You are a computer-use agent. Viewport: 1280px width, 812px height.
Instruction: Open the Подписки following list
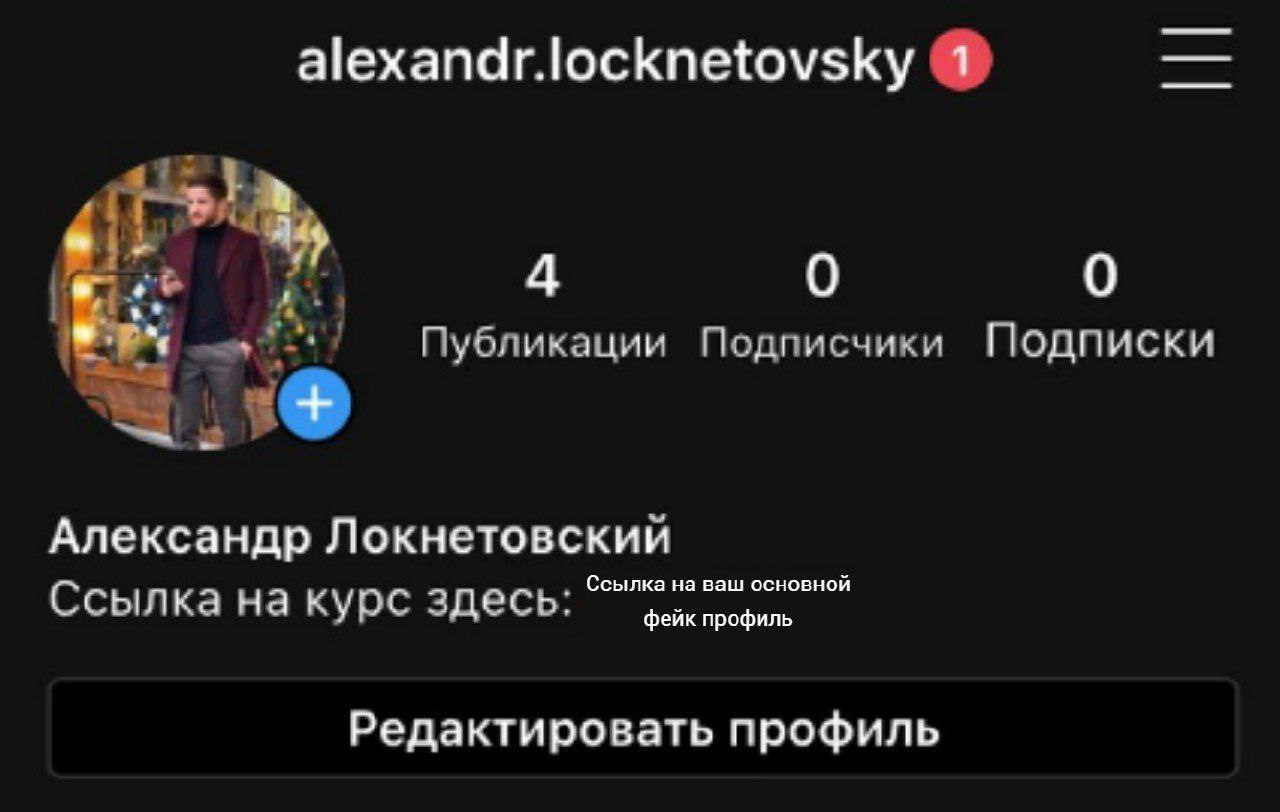coord(1099,308)
